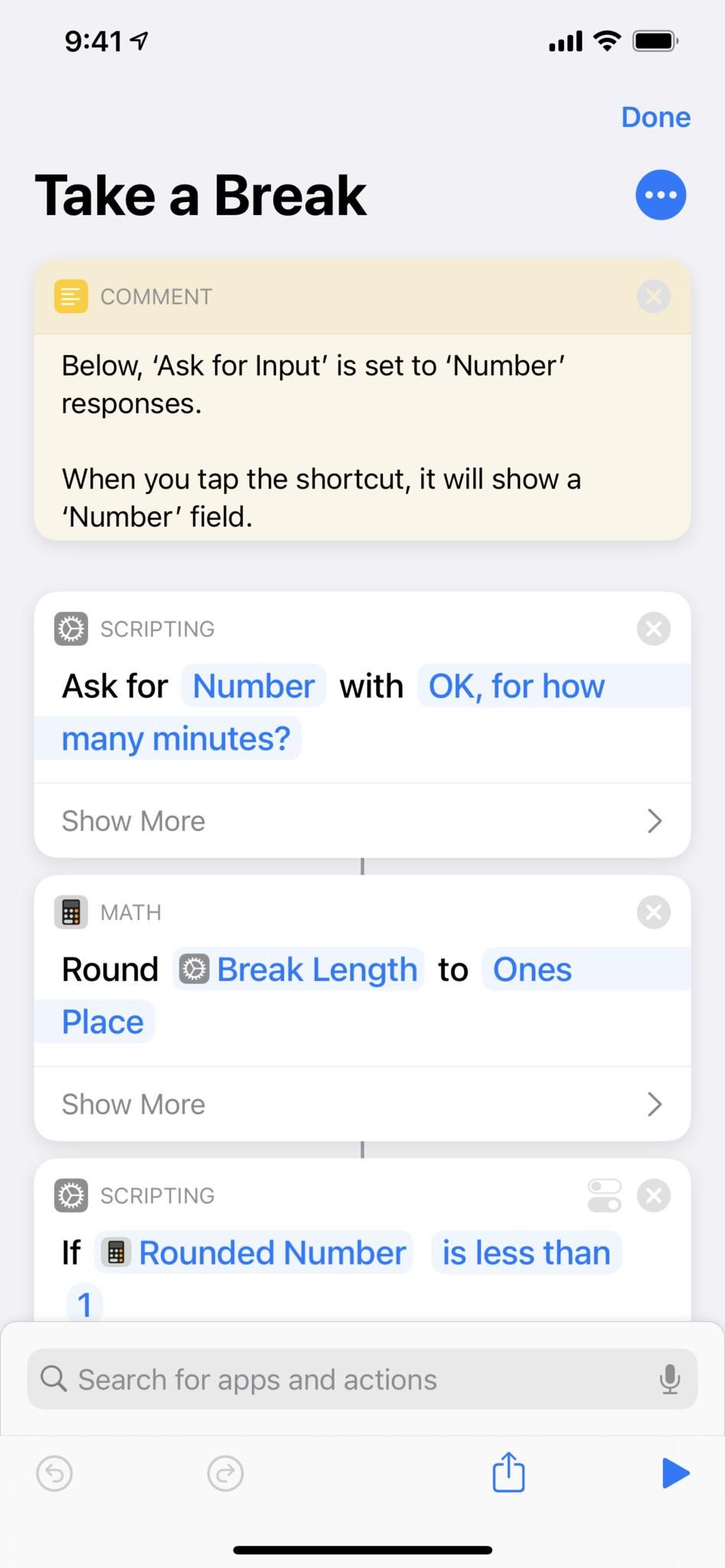
Task: Open shortcut details via ellipsis icon
Action: click(659, 194)
